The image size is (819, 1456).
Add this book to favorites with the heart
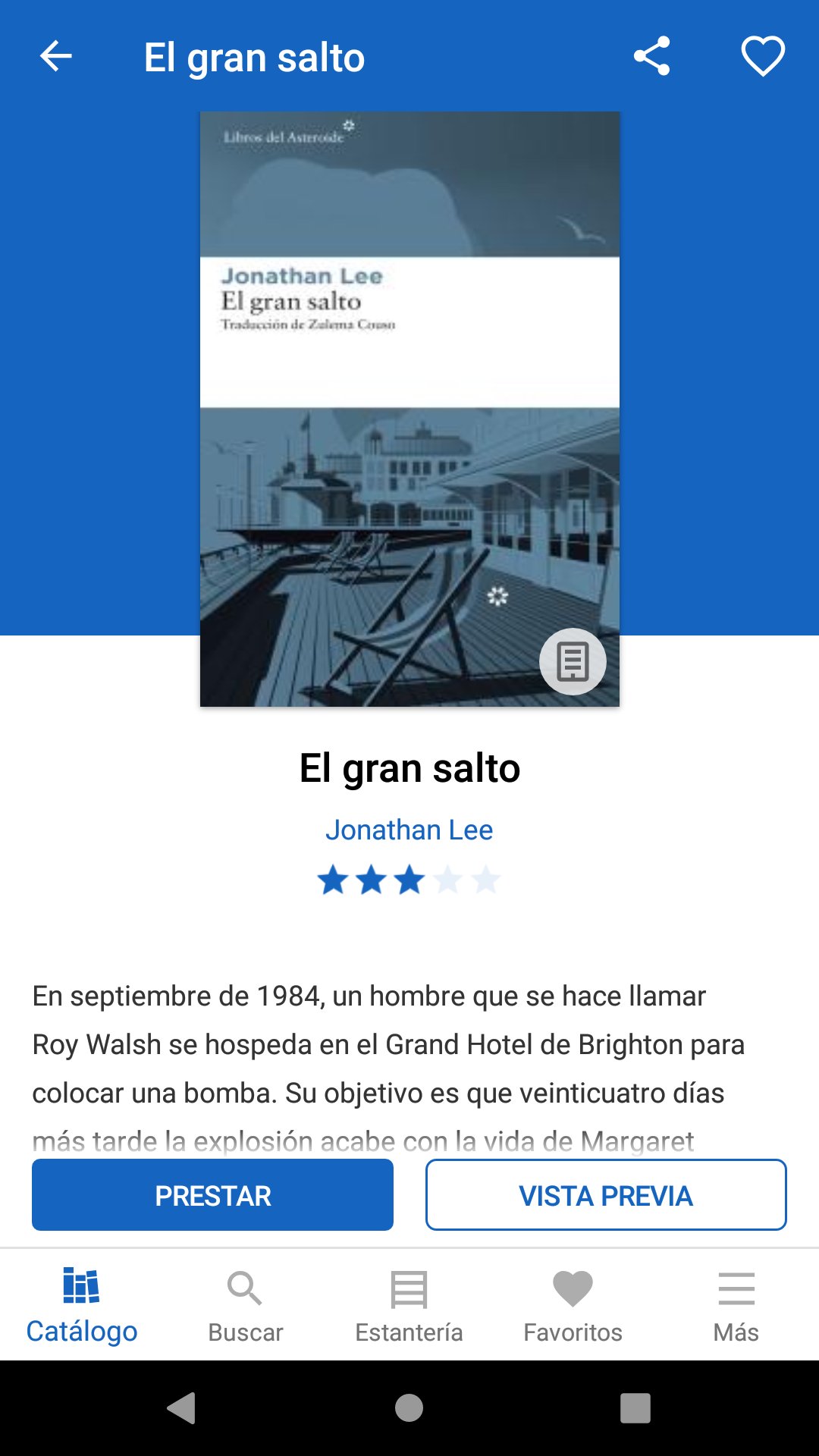pos(762,56)
